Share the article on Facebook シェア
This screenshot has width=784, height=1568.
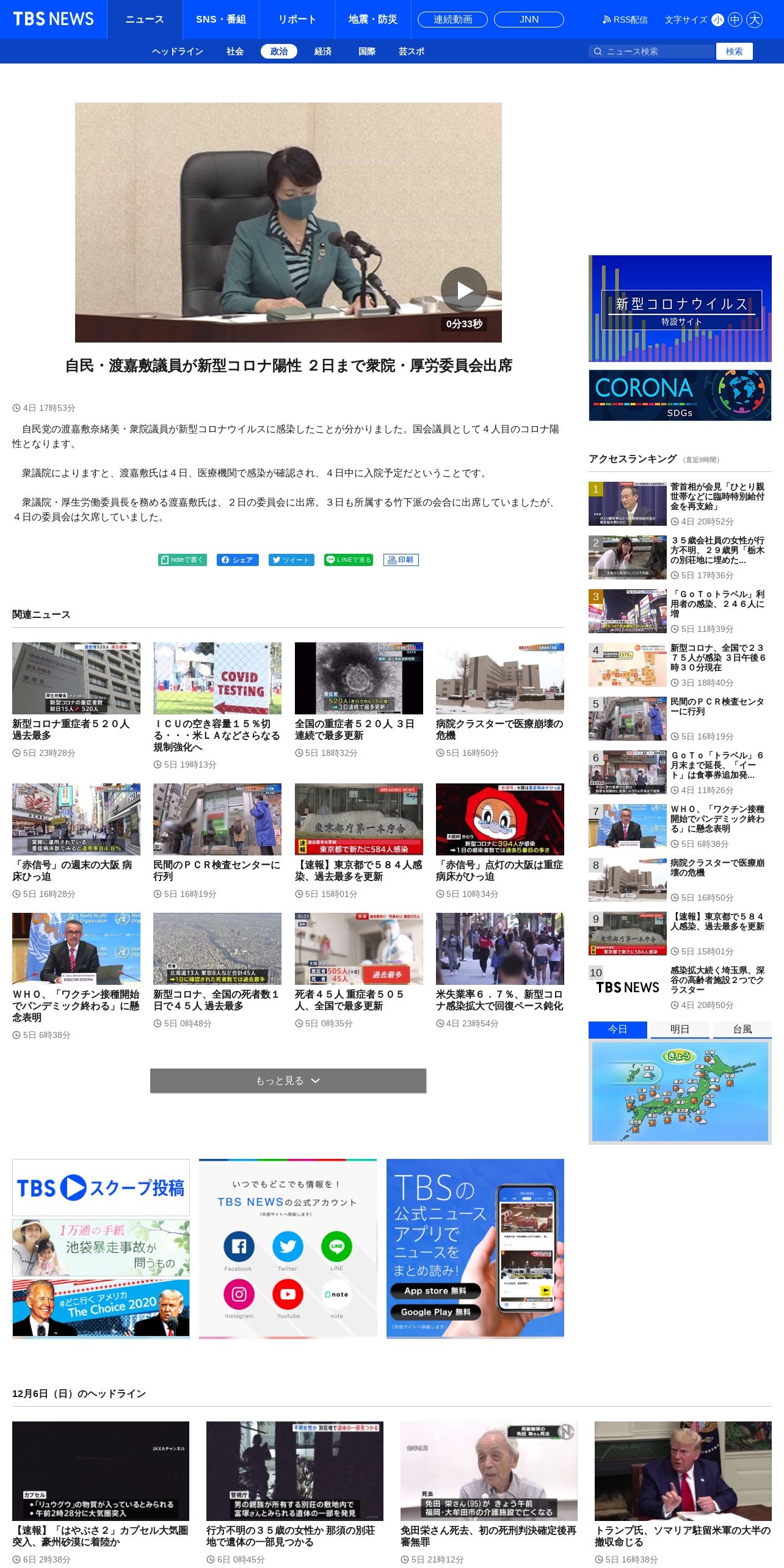(x=238, y=560)
